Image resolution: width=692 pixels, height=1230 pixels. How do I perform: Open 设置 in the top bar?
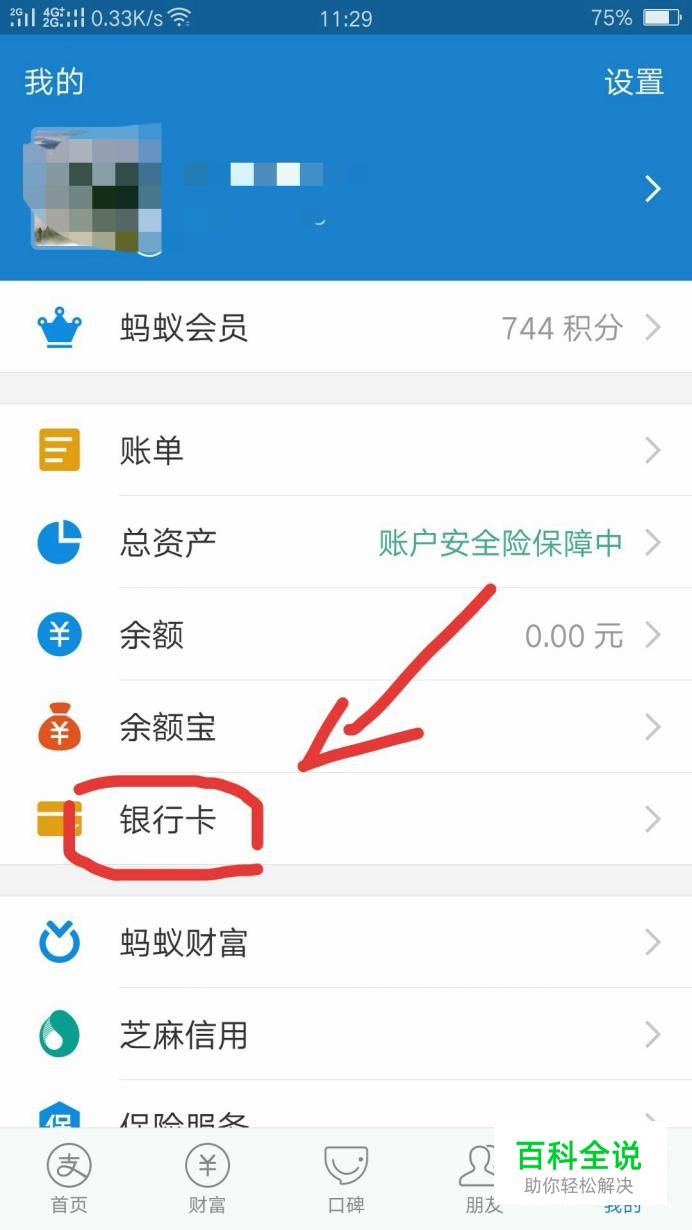click(x=634, y=82)
